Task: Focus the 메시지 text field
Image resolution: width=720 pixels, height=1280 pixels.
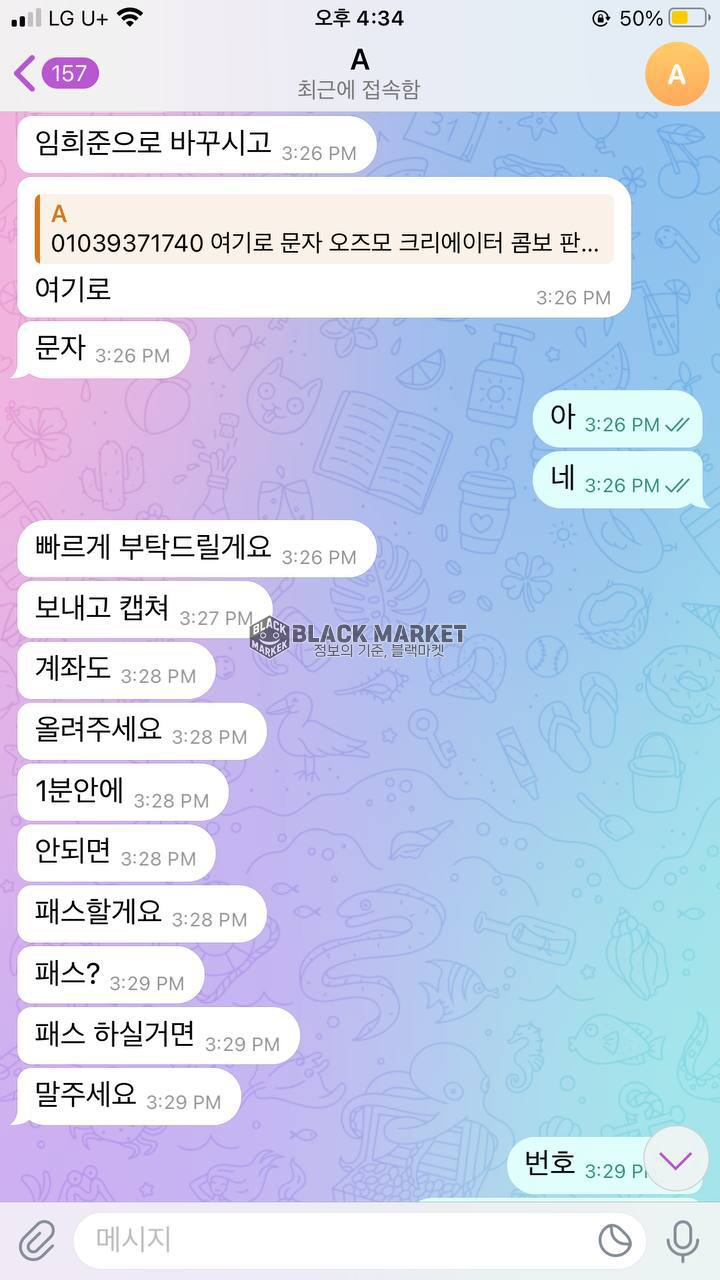Action: (x=330, y=1241)
